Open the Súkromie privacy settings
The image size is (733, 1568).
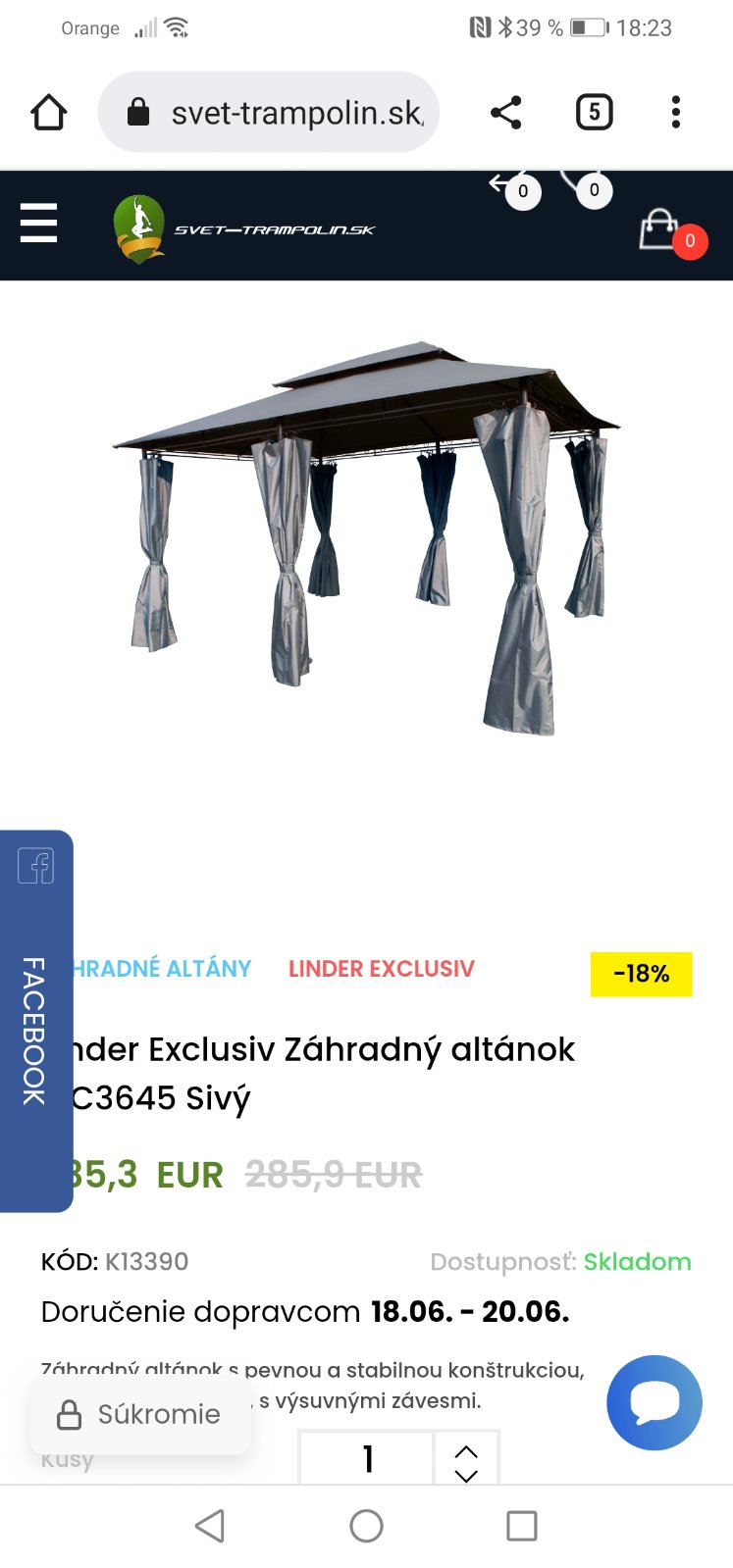140,1414
